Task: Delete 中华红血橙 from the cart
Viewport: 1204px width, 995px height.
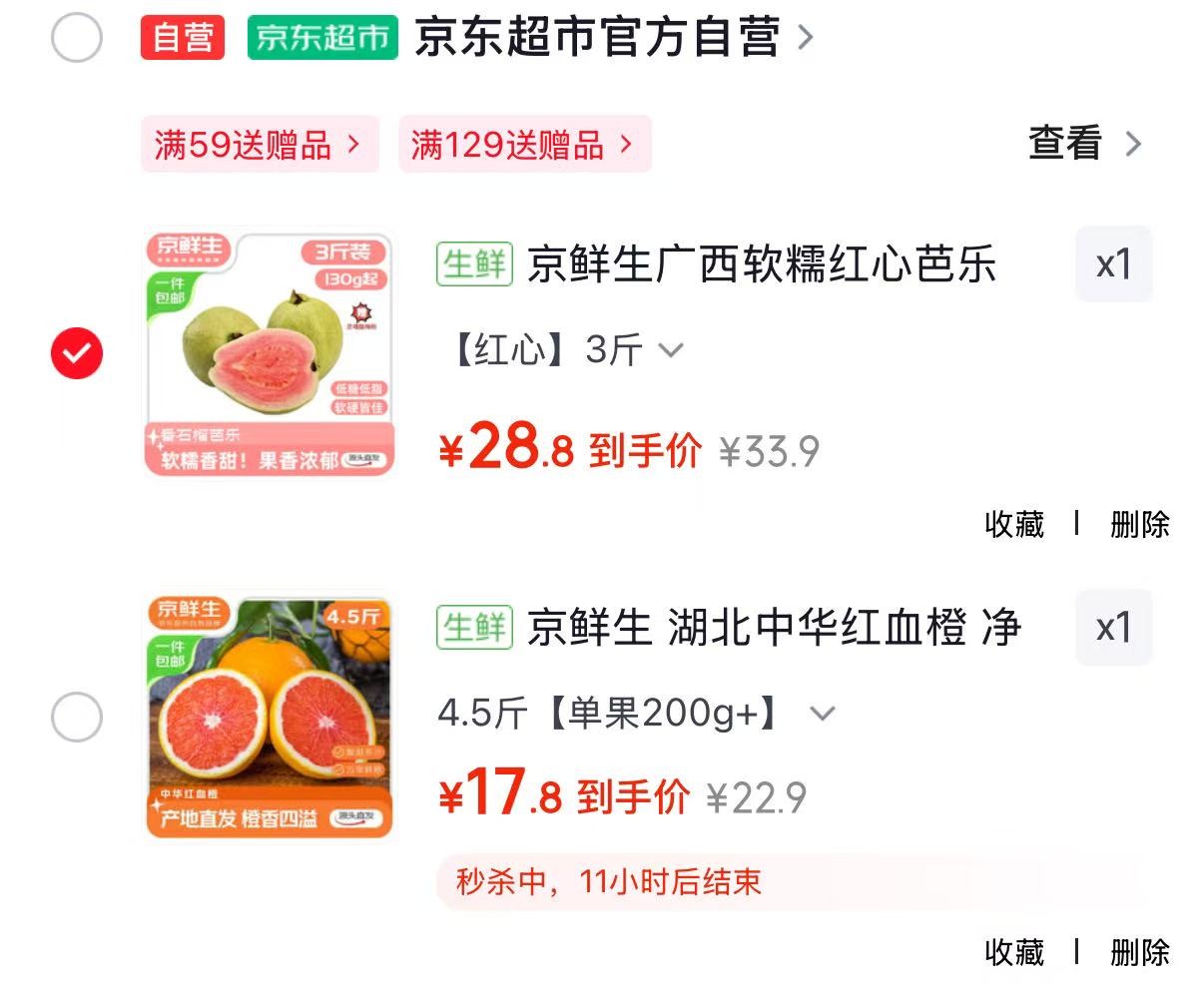Action: (1139, 952)
